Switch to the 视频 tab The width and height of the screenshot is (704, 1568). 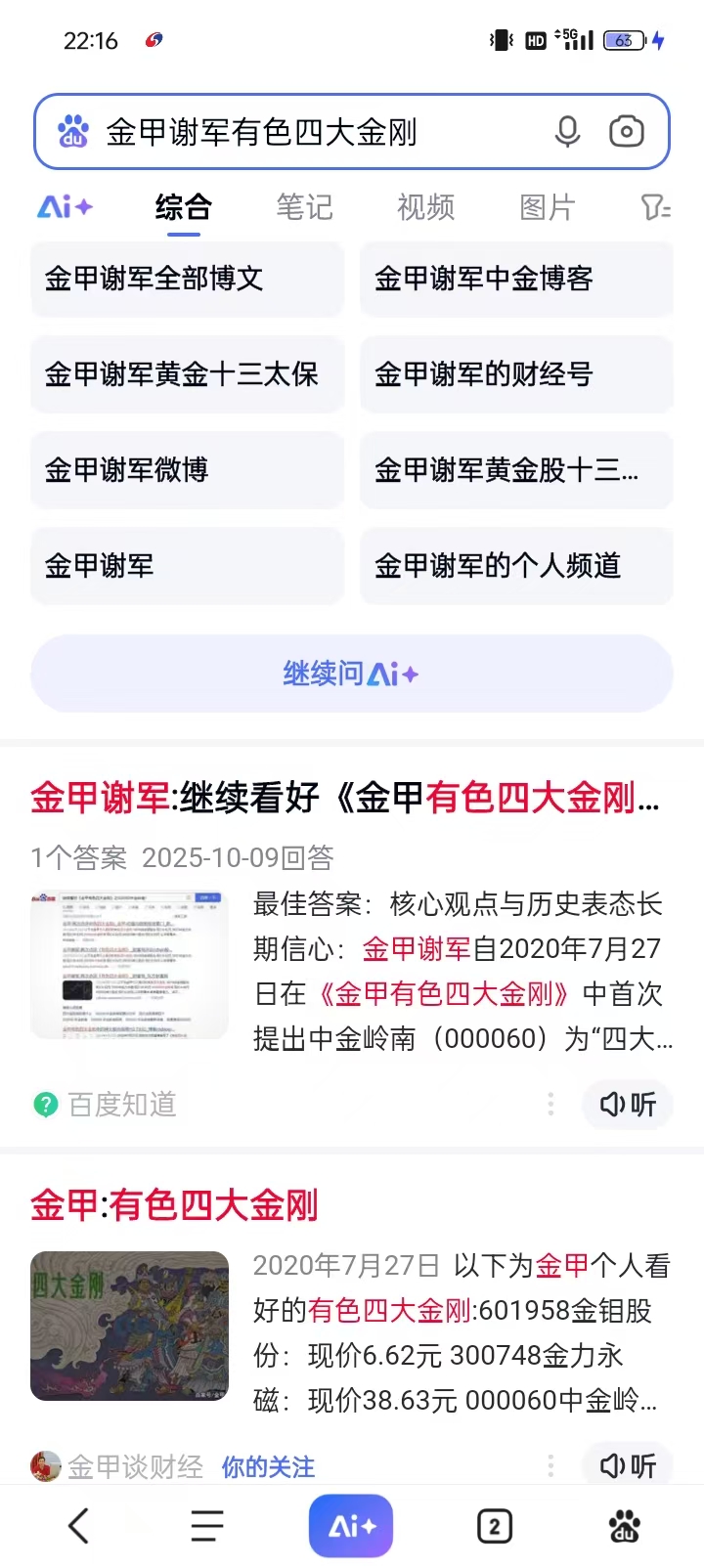coord(425,207)
